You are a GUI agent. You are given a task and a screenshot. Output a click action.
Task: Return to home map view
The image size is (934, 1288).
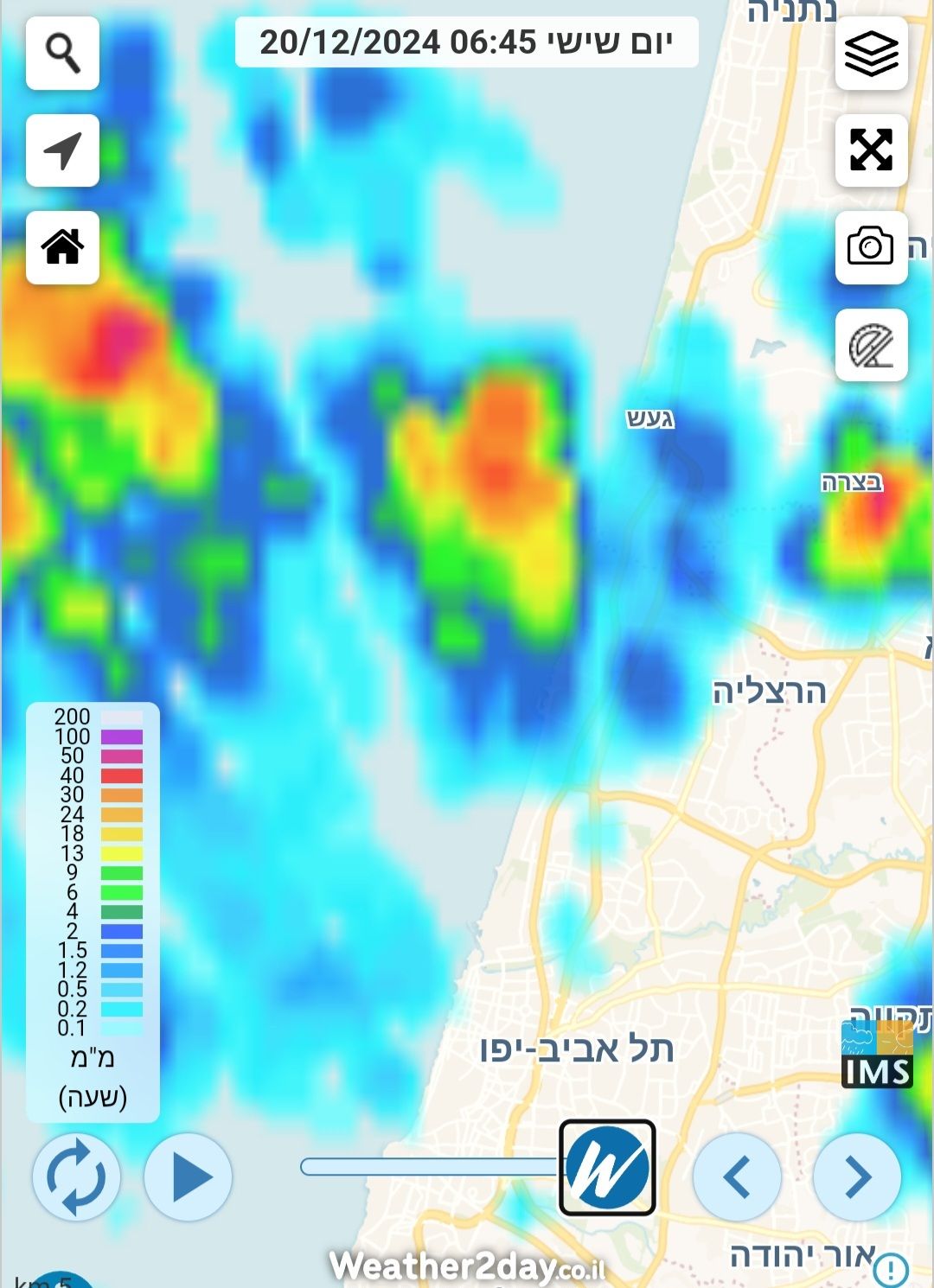(x=62, y=247)
